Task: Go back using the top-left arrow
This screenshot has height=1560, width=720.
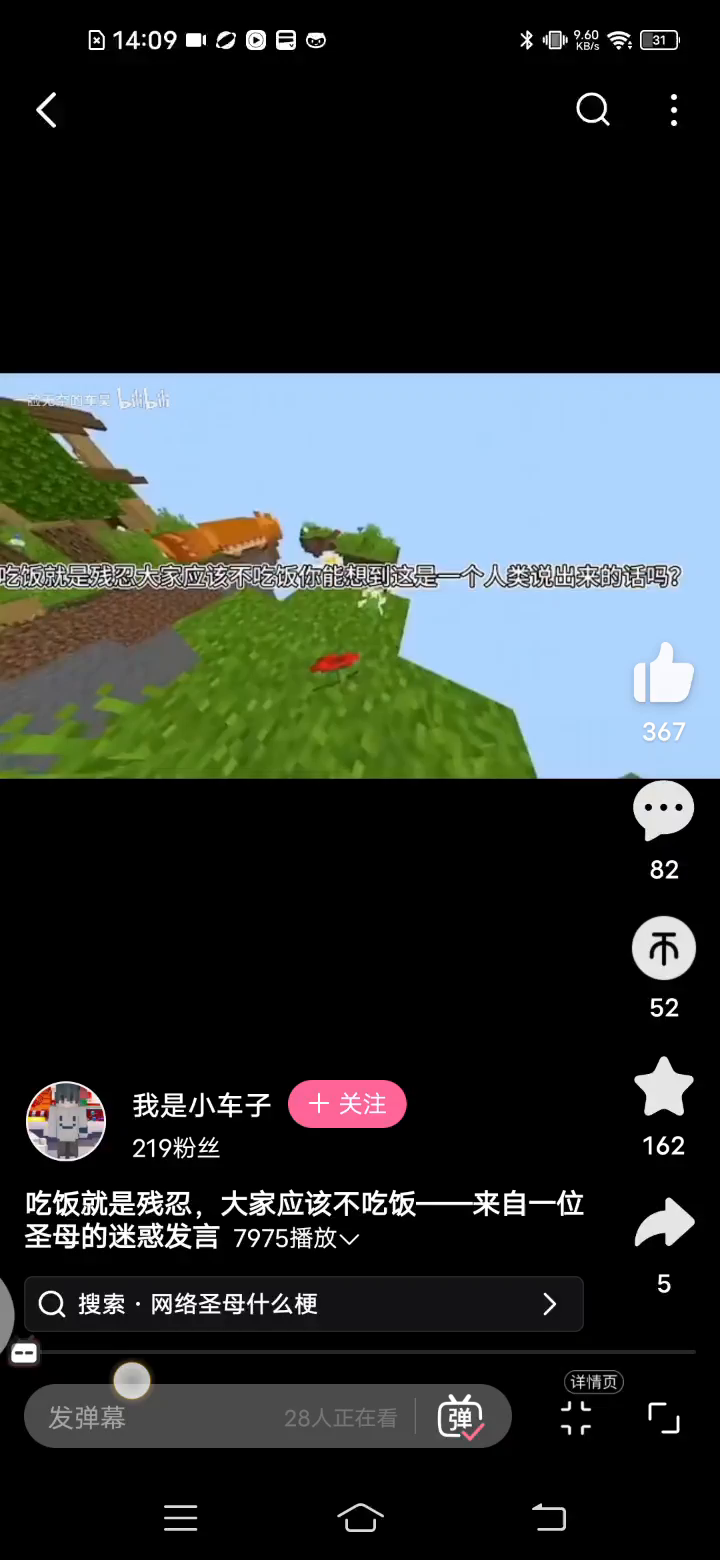Action: pos(46,110)
